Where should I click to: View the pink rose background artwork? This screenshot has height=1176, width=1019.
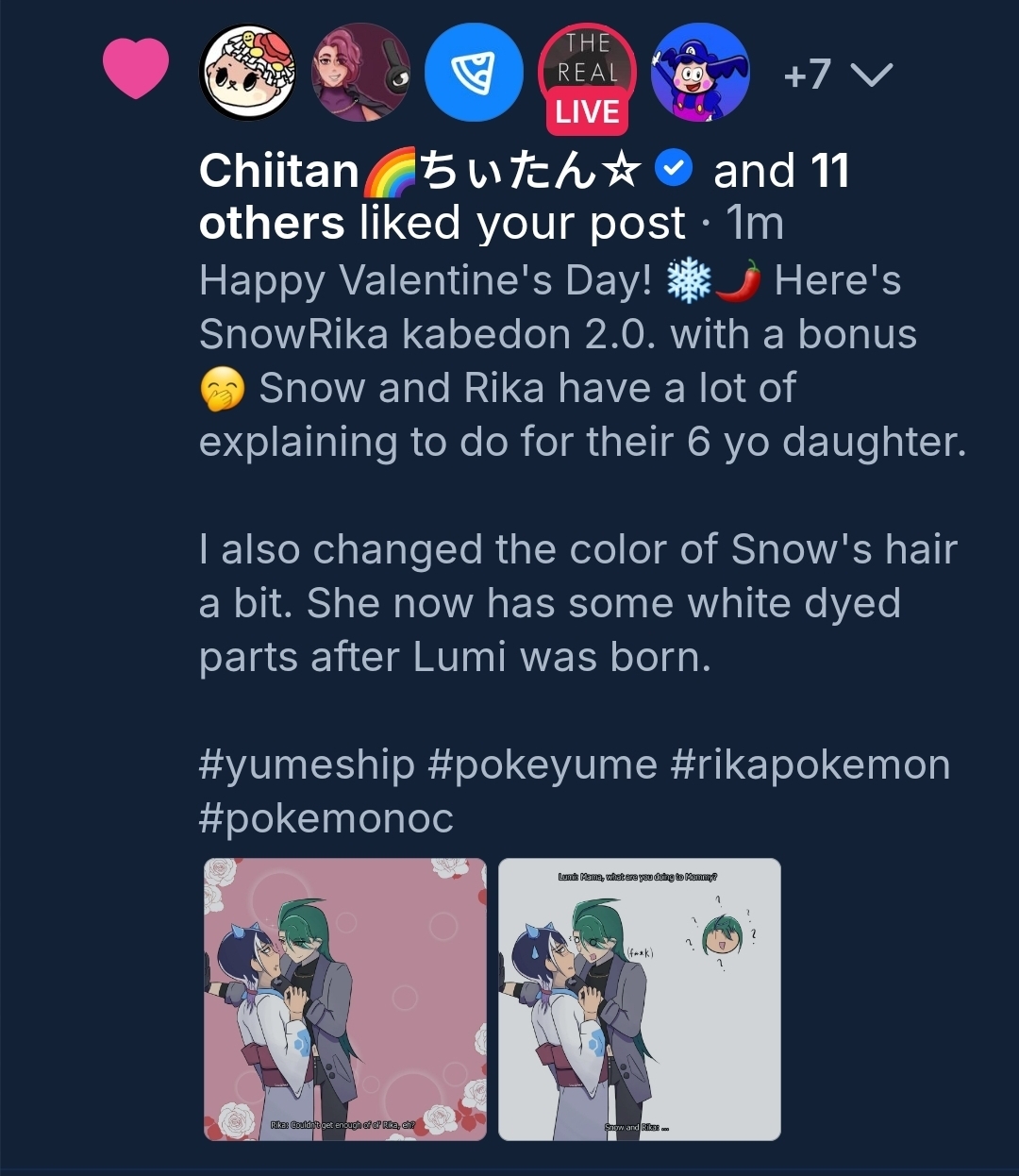[x=345, y=999]
